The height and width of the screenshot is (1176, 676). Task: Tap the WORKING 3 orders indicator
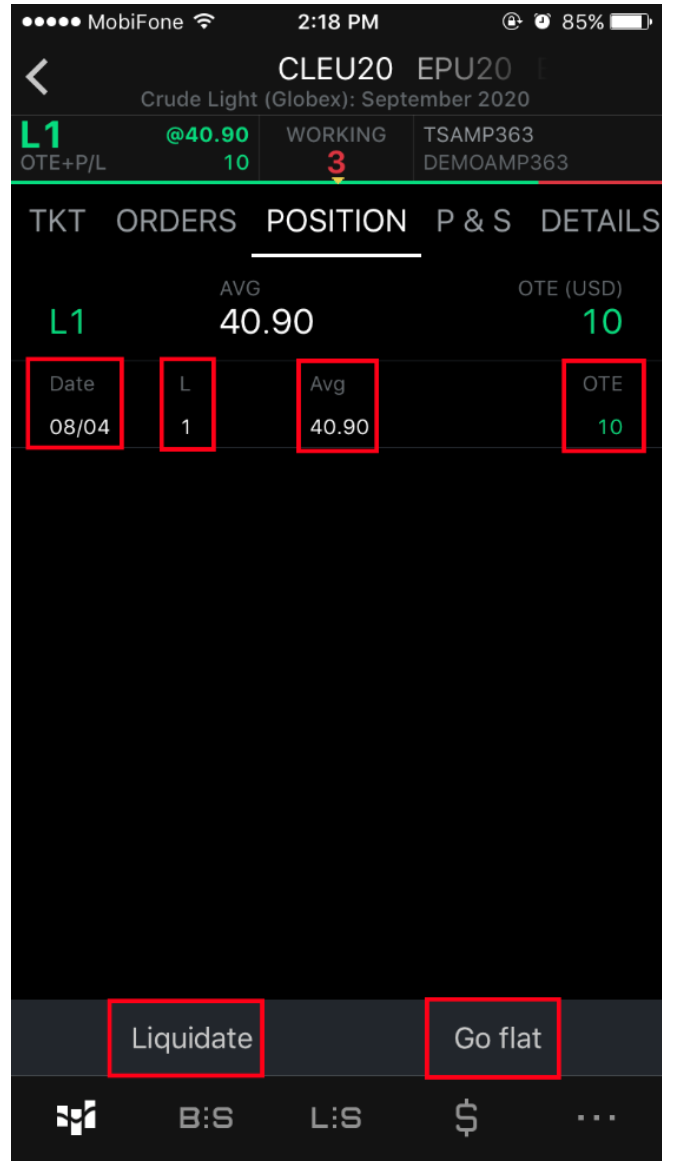click(336, 148)
